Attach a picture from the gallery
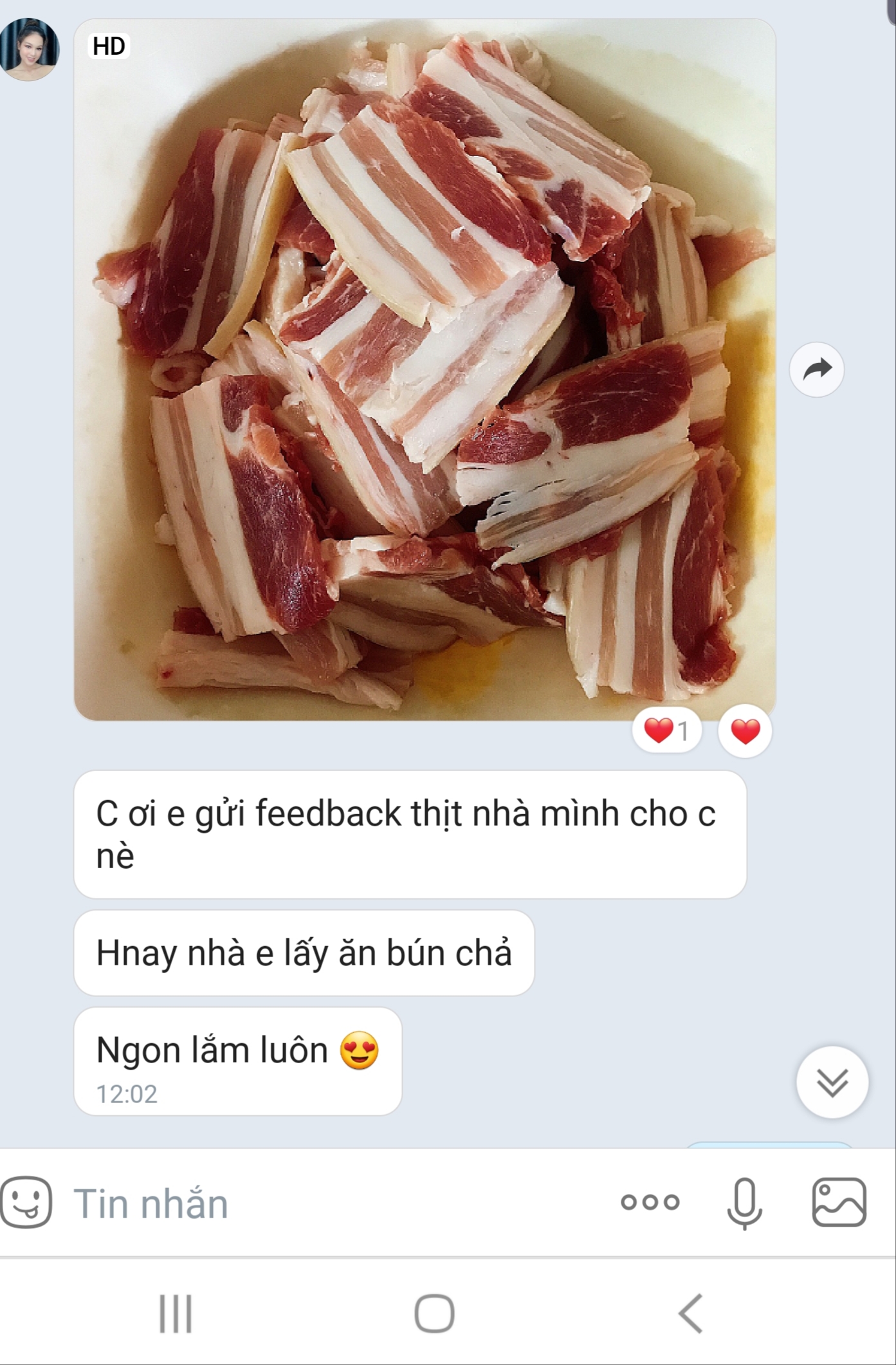 click(x=839, y=1202)
